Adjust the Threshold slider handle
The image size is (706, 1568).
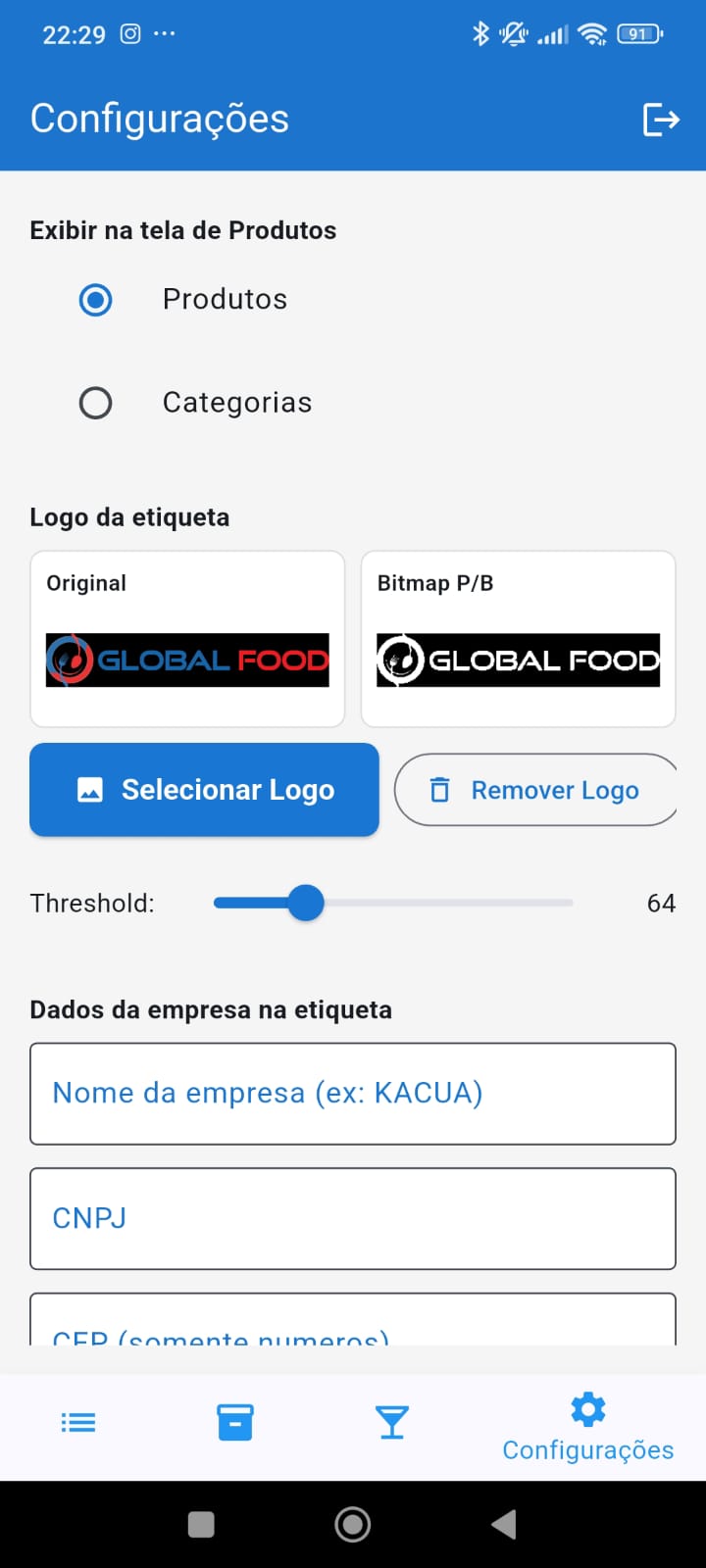[306, 903]
